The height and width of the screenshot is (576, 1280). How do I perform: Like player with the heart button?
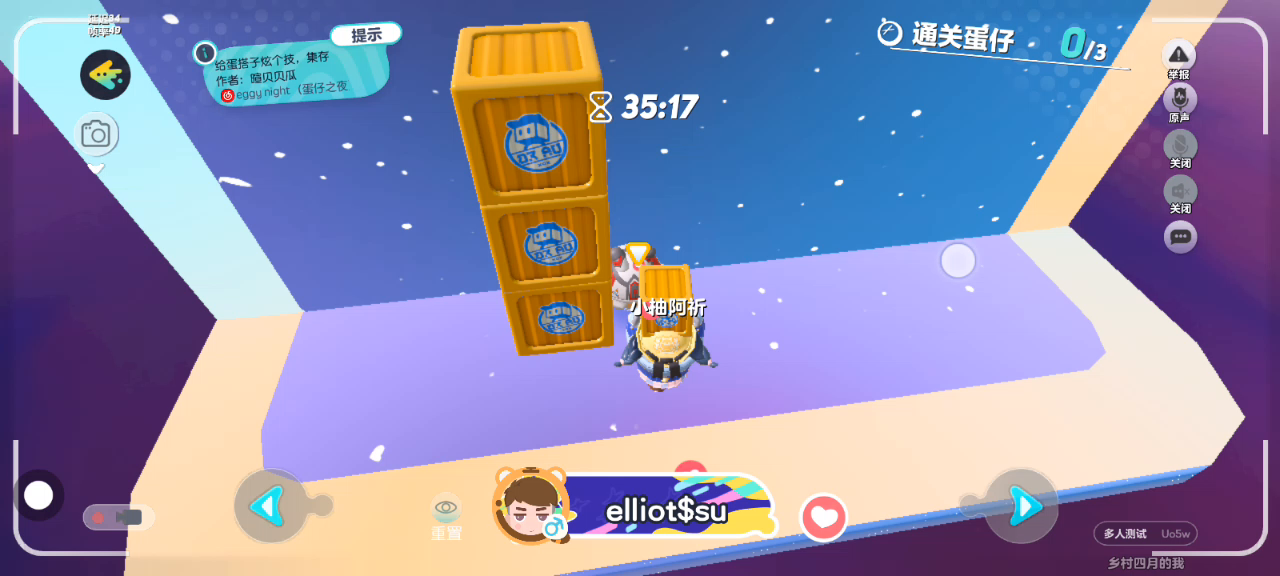tap(824, 518)
